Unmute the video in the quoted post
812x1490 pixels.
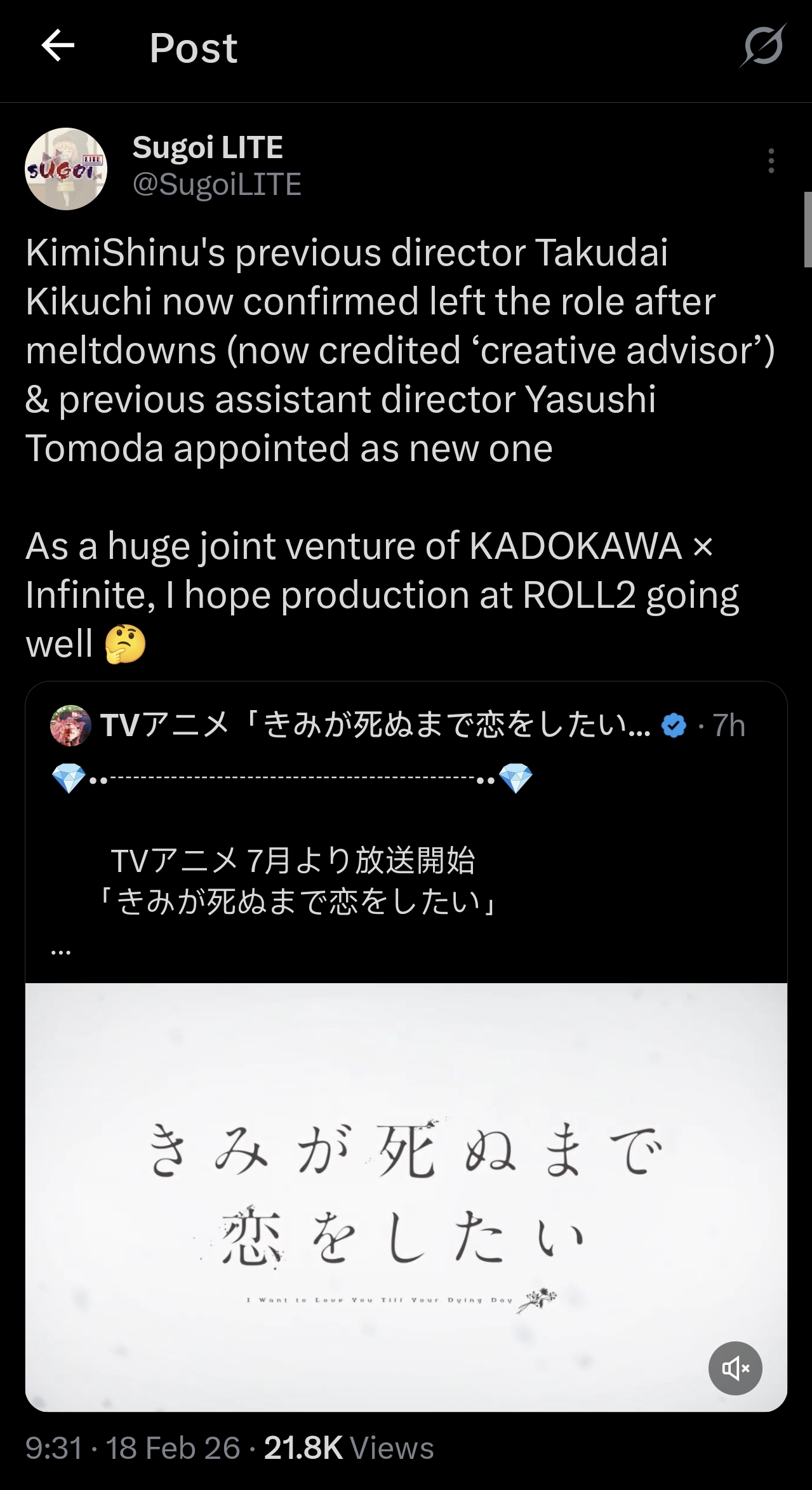[735, 1369]
